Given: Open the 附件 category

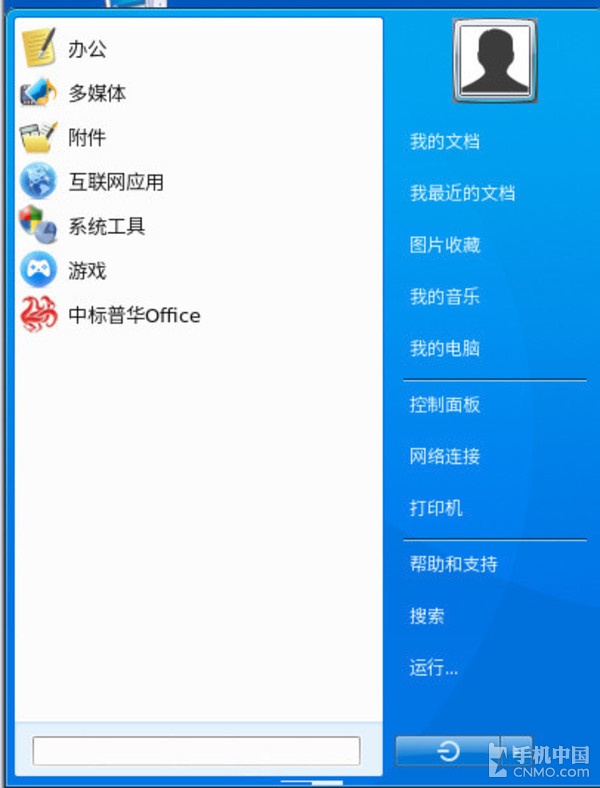Looking at the screenshot, I should click(x=87, y=138).
